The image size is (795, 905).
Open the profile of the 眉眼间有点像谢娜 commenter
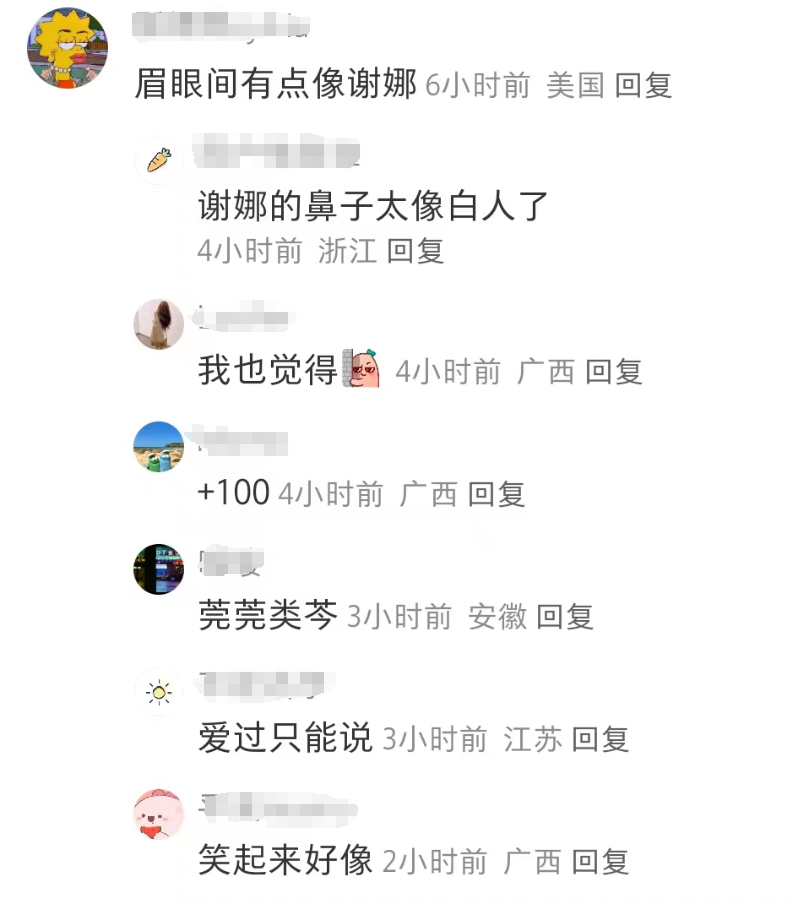pyautogui.click(x=67, y=49)
